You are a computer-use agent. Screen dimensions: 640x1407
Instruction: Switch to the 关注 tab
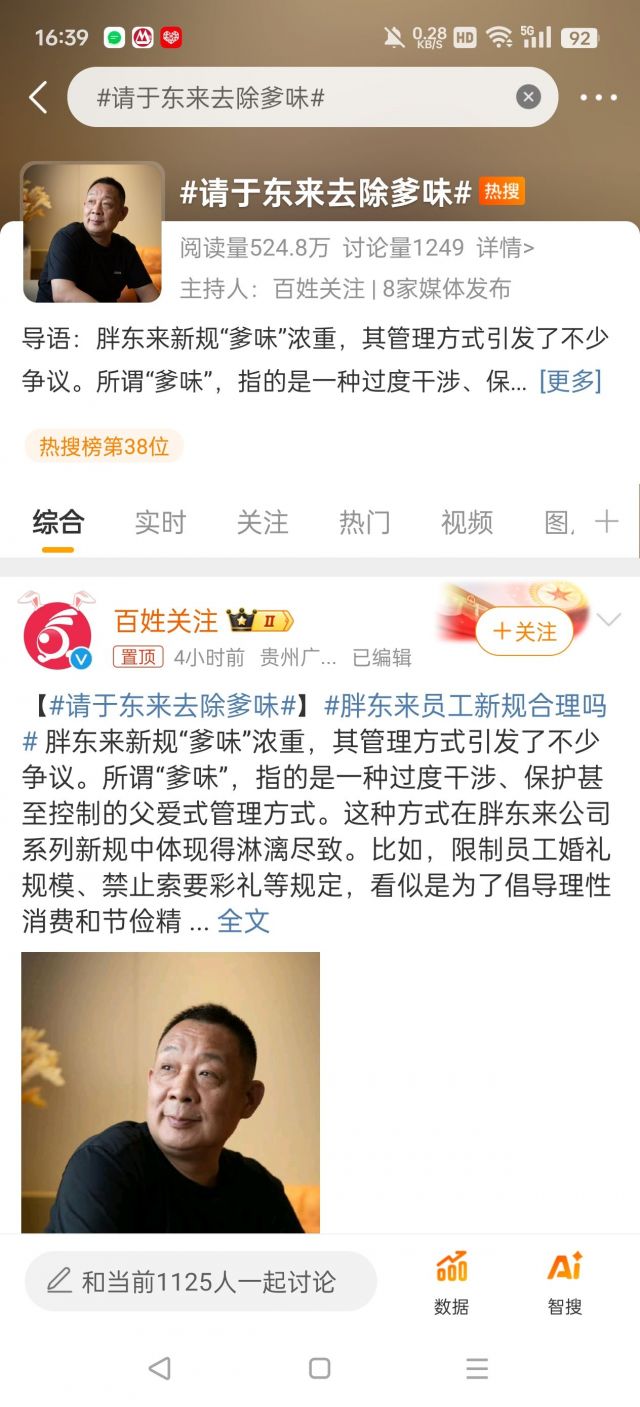point(262,522)
